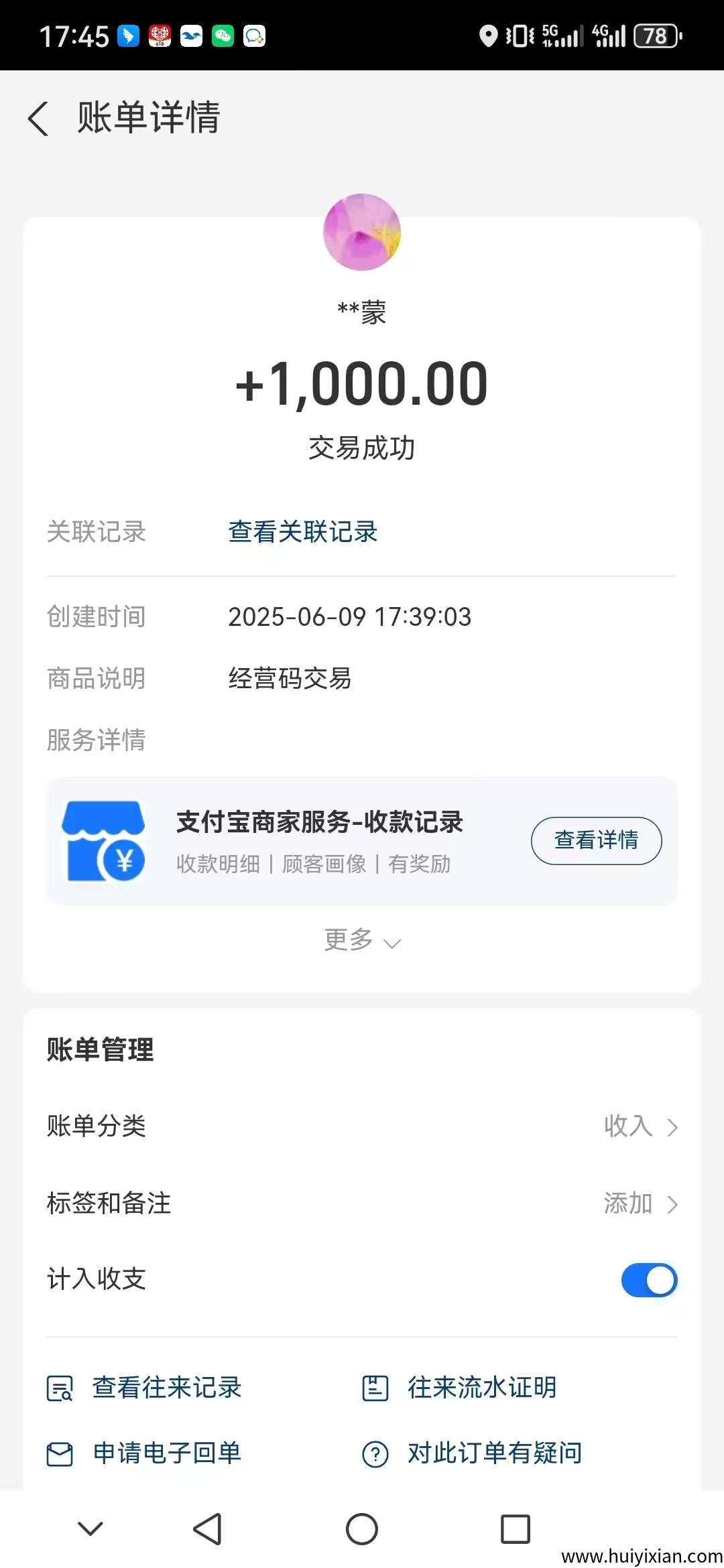This screenshot has height=1568, width=724.
Task: Open 查看往来记录 record icon
Action: coord(59,1388)
